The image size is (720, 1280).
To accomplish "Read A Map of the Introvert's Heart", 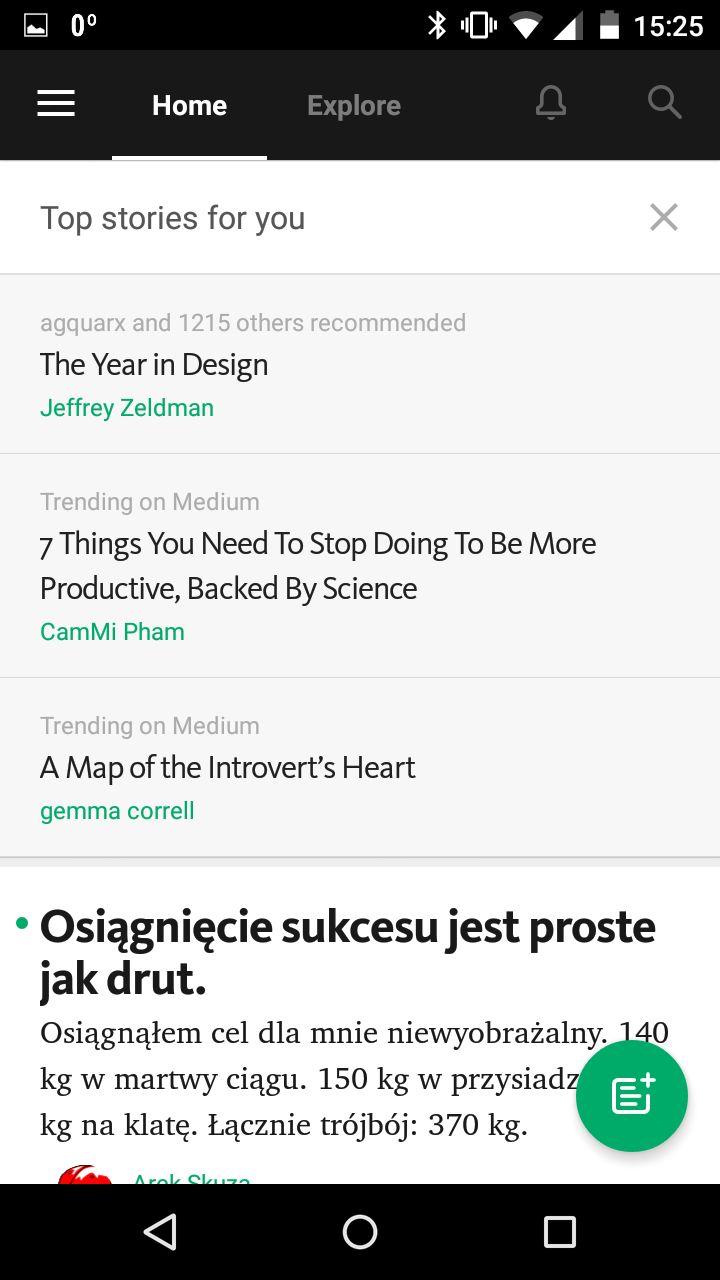I will click(x=360, y=768).
